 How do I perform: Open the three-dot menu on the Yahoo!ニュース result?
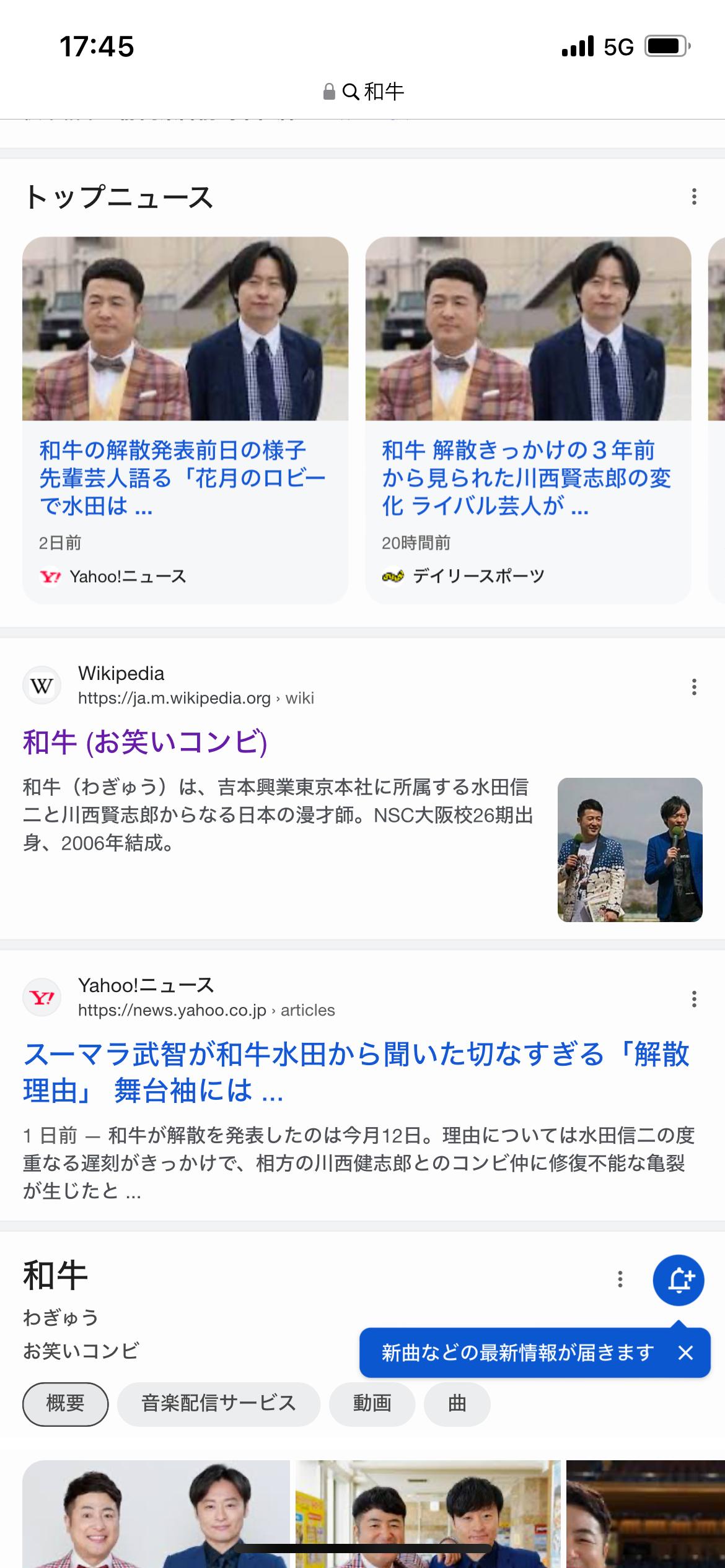693,999
